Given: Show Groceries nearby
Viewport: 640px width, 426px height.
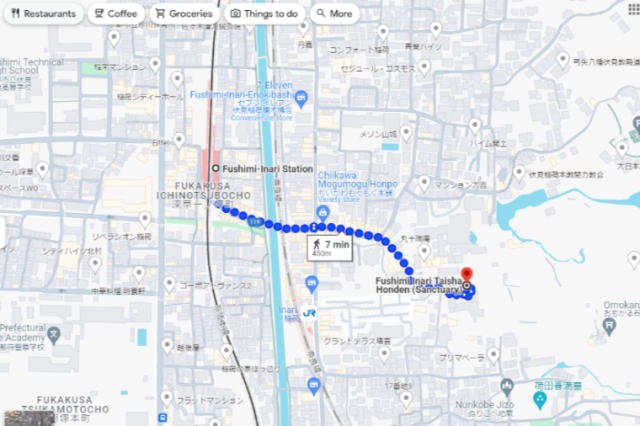Looking at the screenshot, I should (183, 14).
